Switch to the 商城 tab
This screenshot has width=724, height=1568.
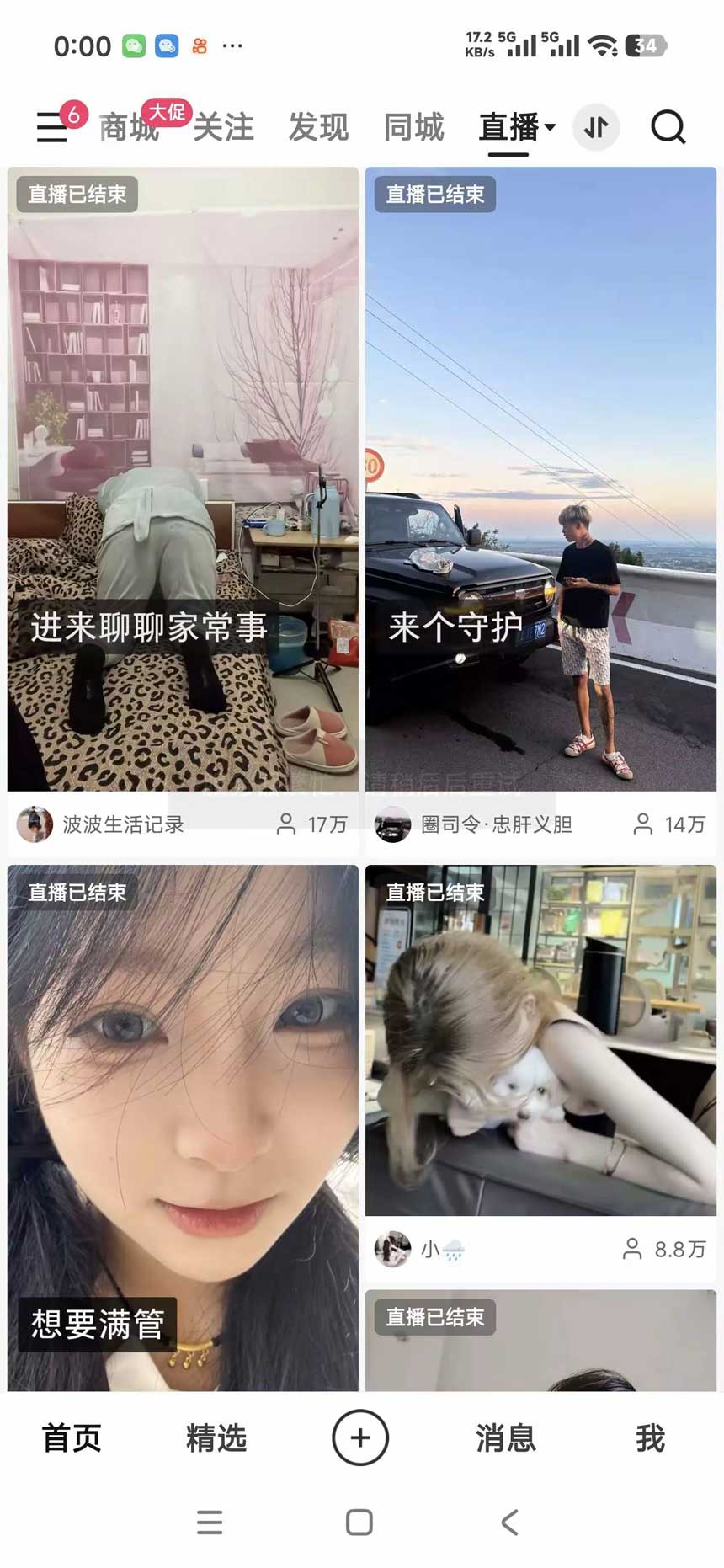click(129, 128)
